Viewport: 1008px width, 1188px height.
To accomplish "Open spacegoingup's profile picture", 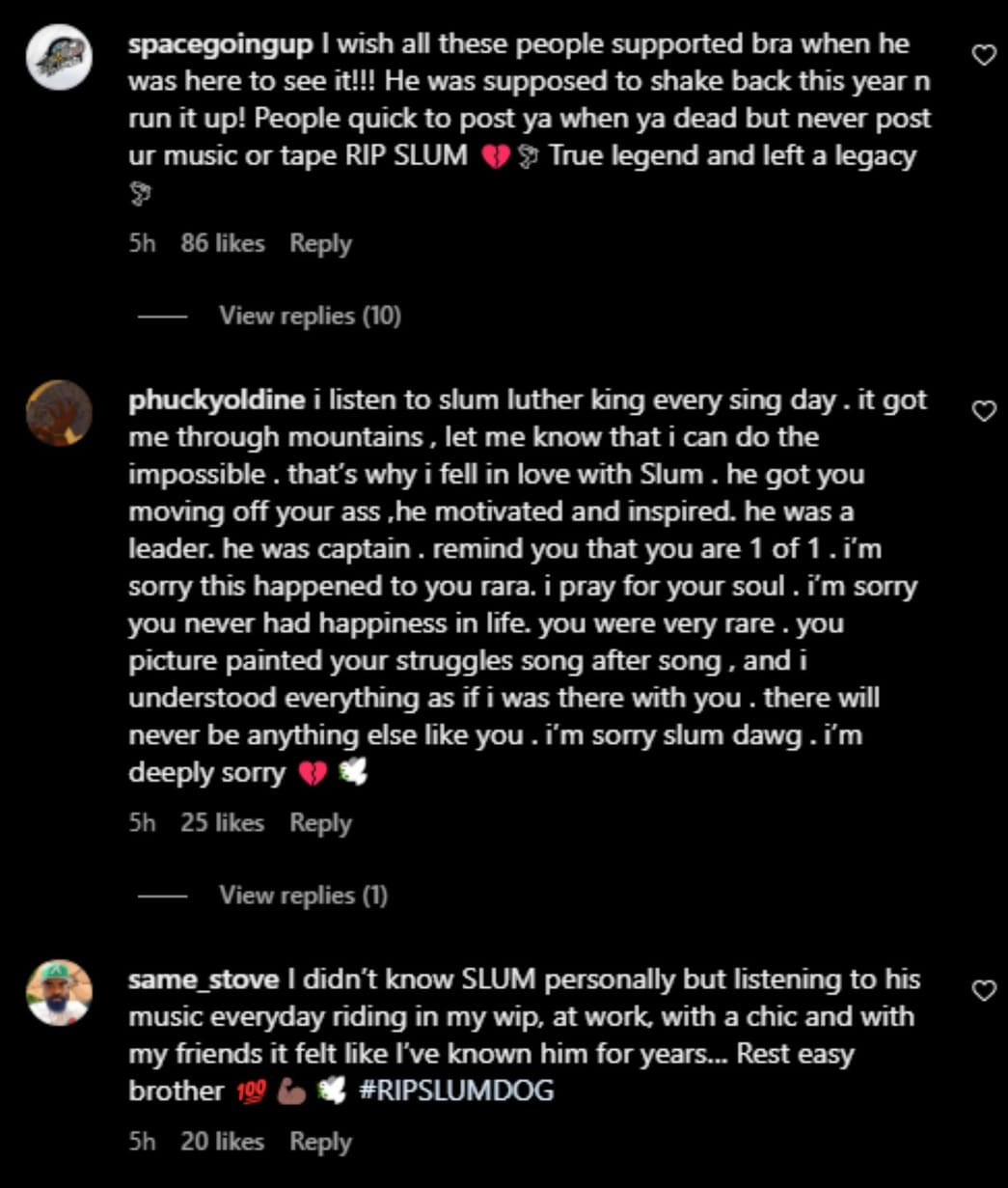I will pyautogui.click(x=59, y=57).
